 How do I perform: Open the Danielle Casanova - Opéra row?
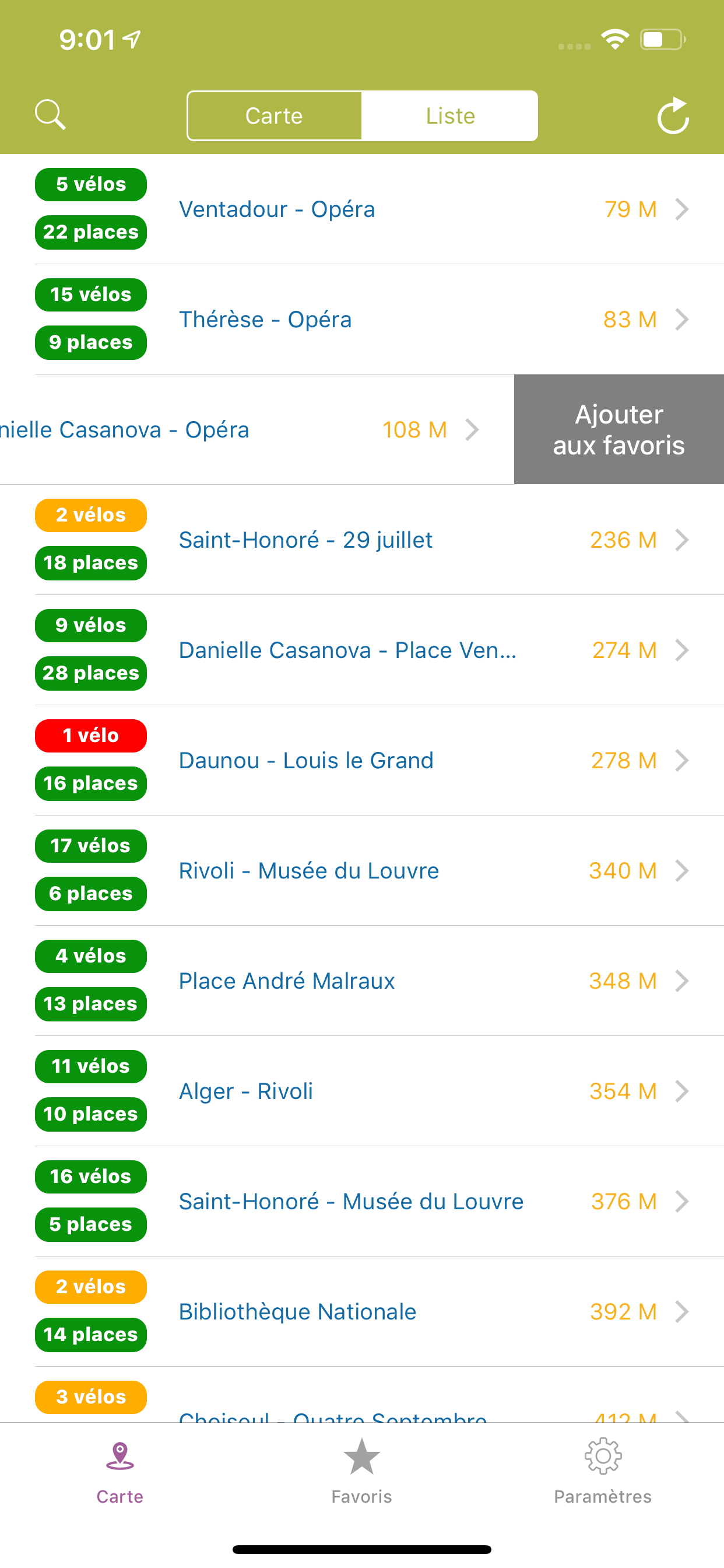pyautogui.click(x=256, y=430)
